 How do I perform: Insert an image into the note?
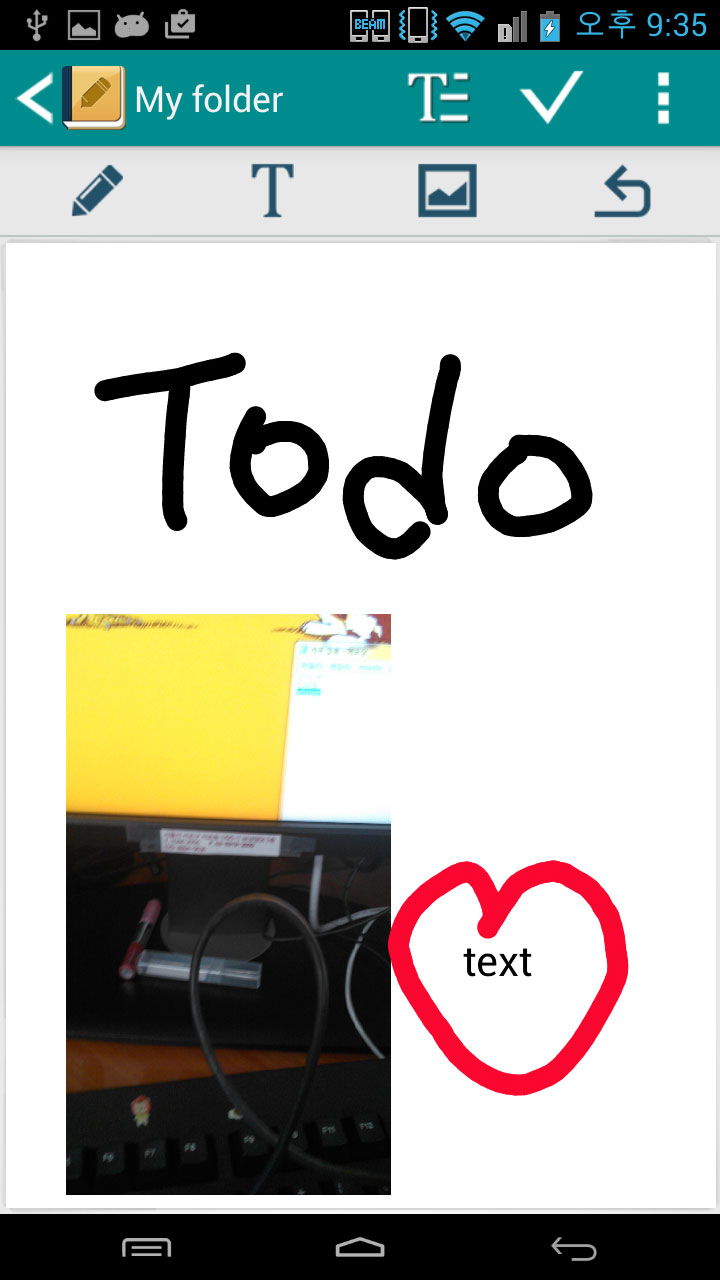[447, 191]
